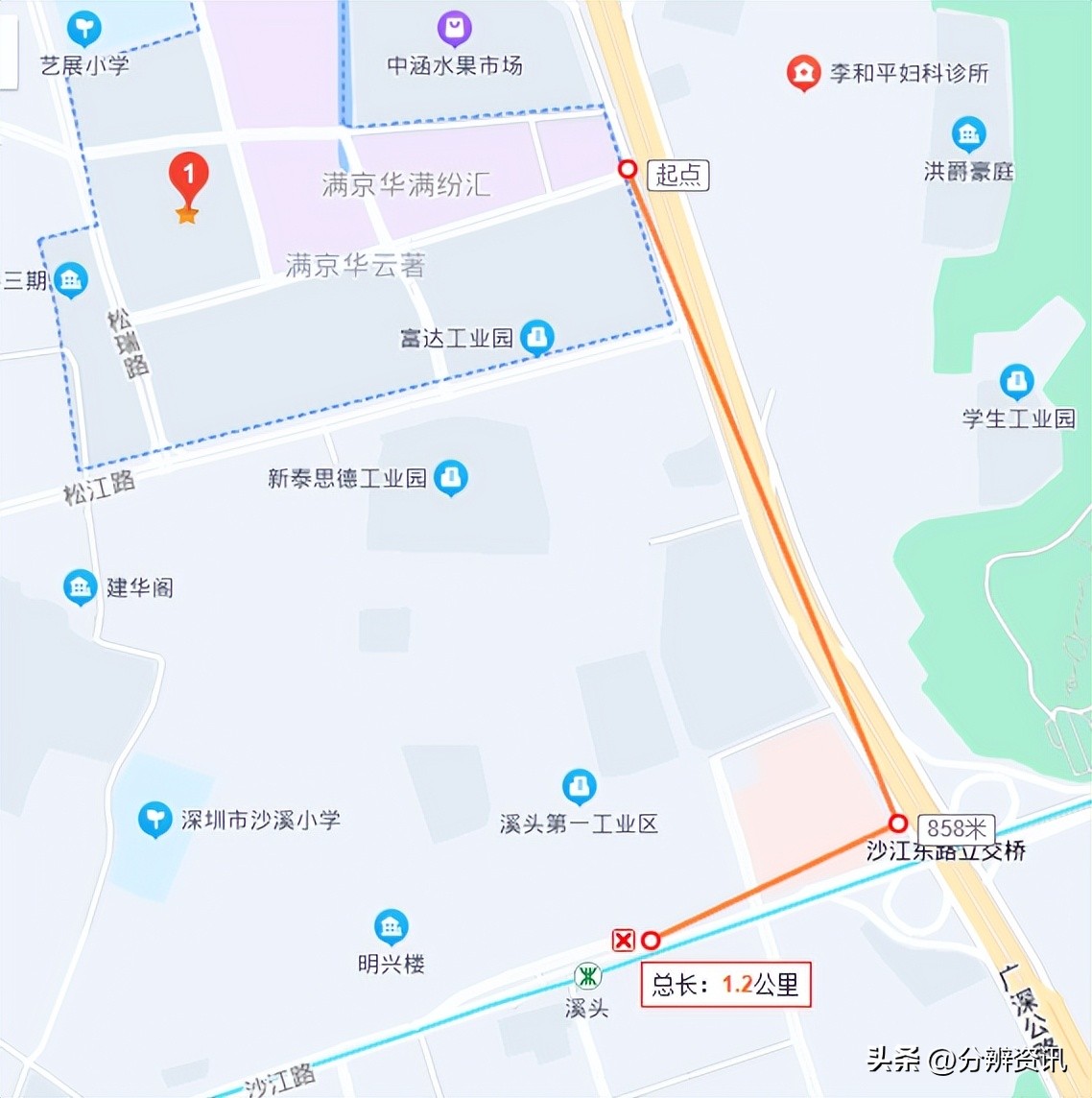The height and width of the screenshot is (1098, 1092).
Task: Click the 学生工业园 industrial park icon
Action: pos(1015,382)
